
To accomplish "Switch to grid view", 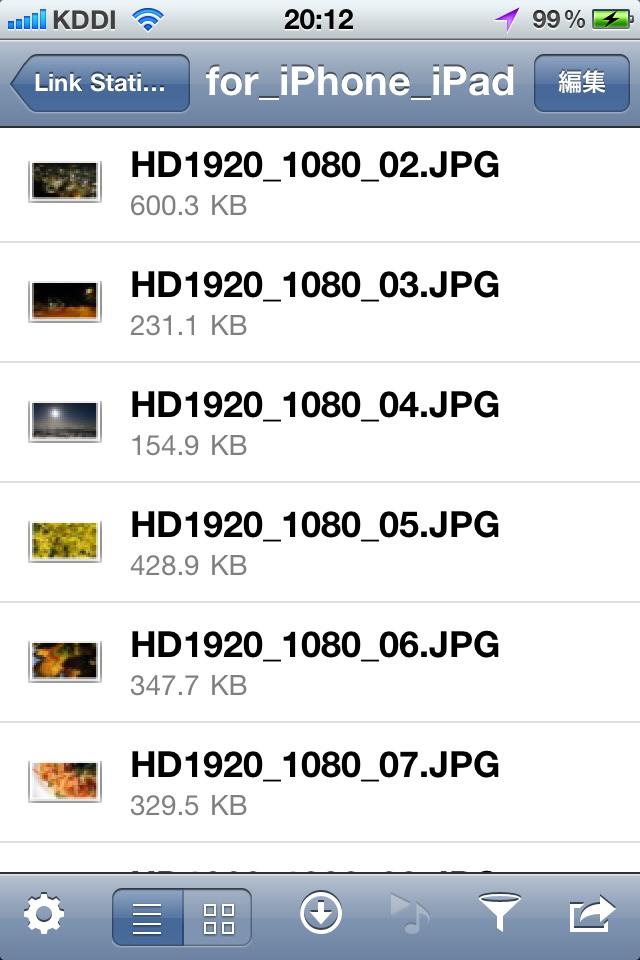I will pos(218,917).
